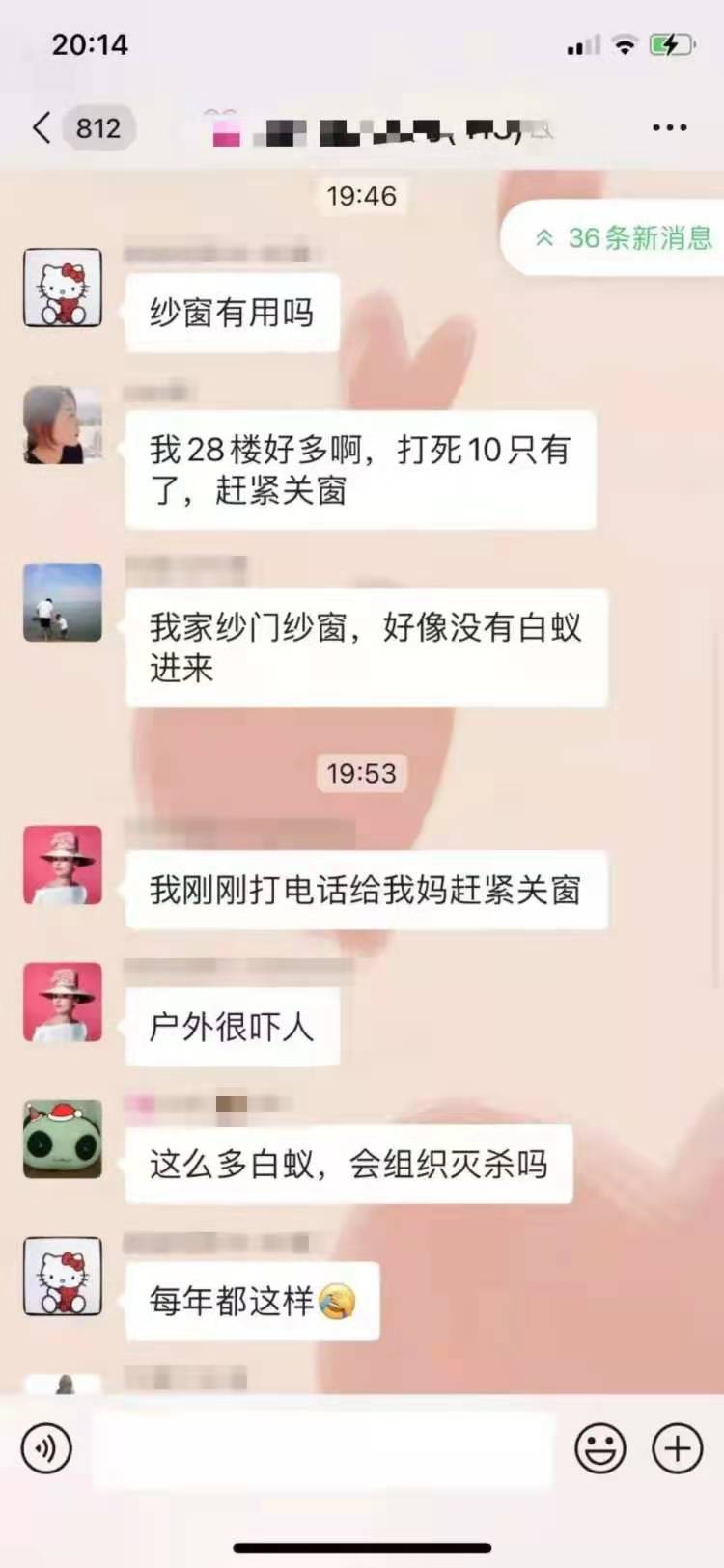The width and height of the screenshot is (724, 1568).
Task: Open the group chat overflow menu
Action: coord(669,127)
